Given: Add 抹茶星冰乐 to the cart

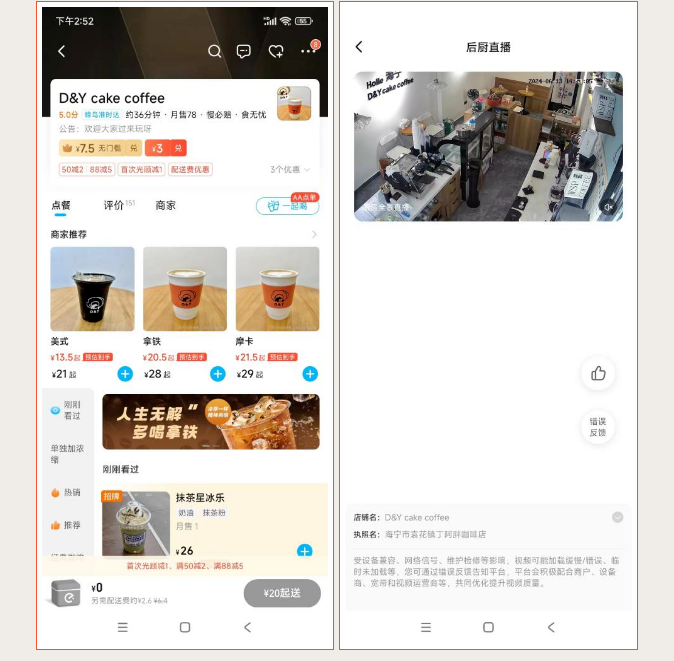Looking at the screenshot, I should (304, 551).
